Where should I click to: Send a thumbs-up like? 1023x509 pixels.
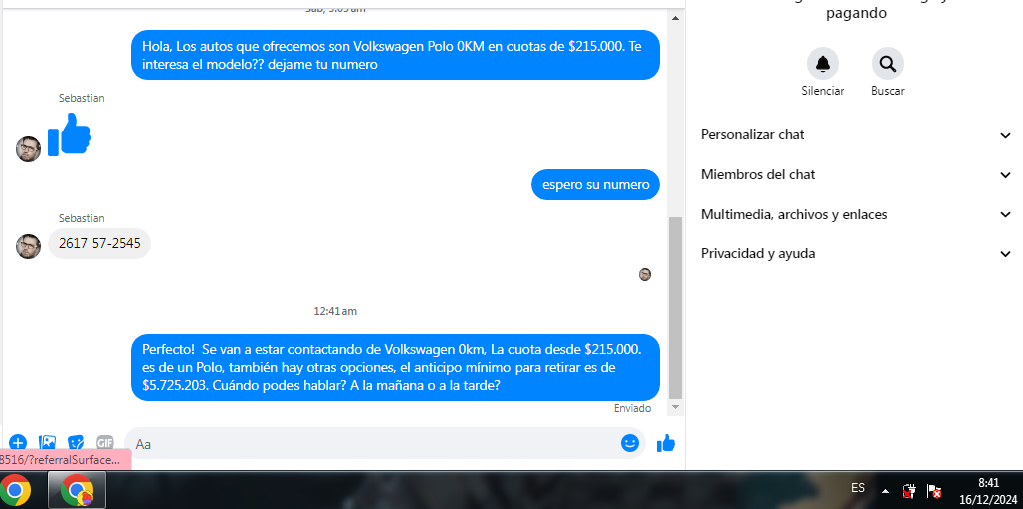pos(666,443)
